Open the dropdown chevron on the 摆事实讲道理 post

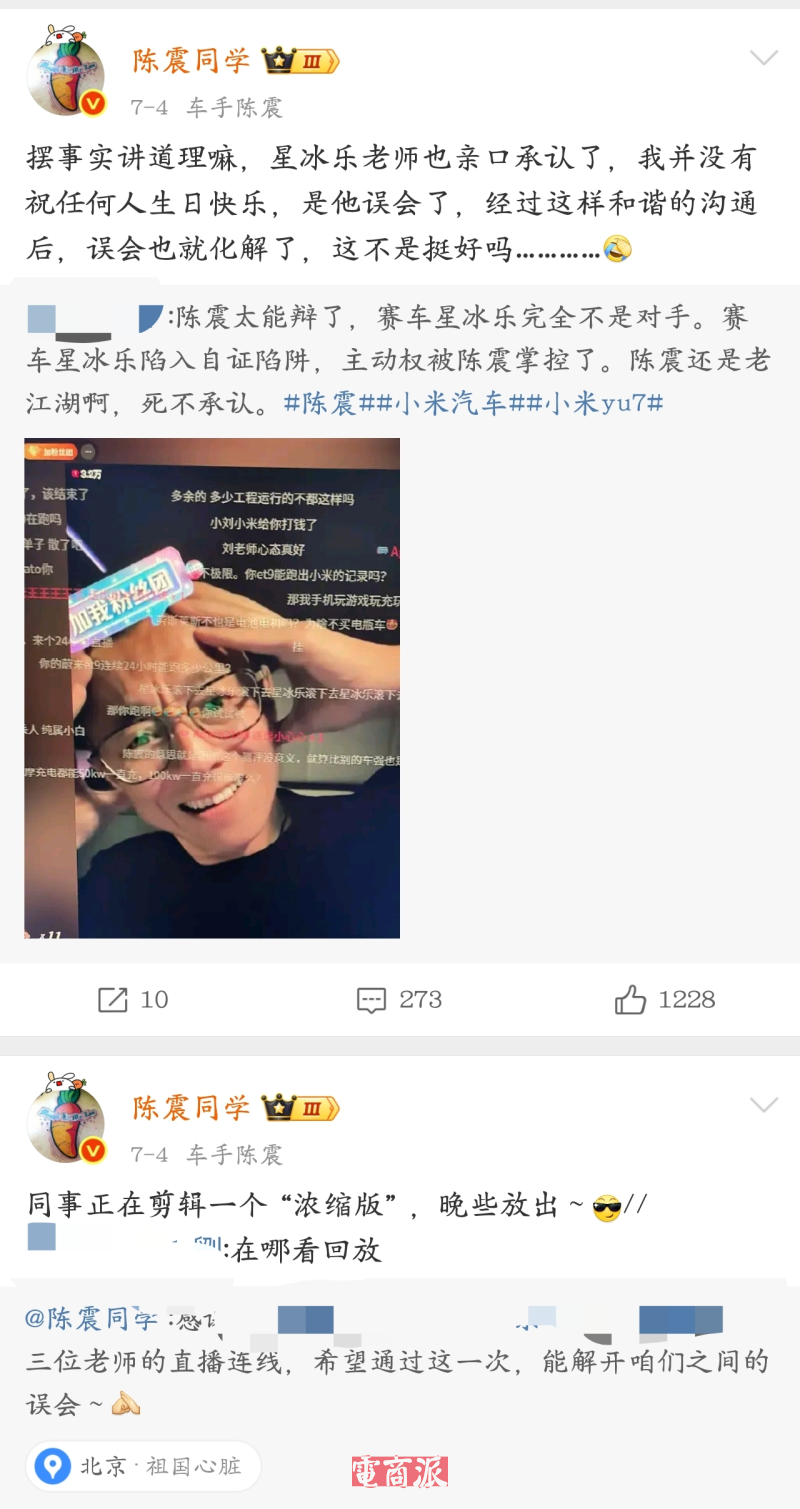point(763,58)
